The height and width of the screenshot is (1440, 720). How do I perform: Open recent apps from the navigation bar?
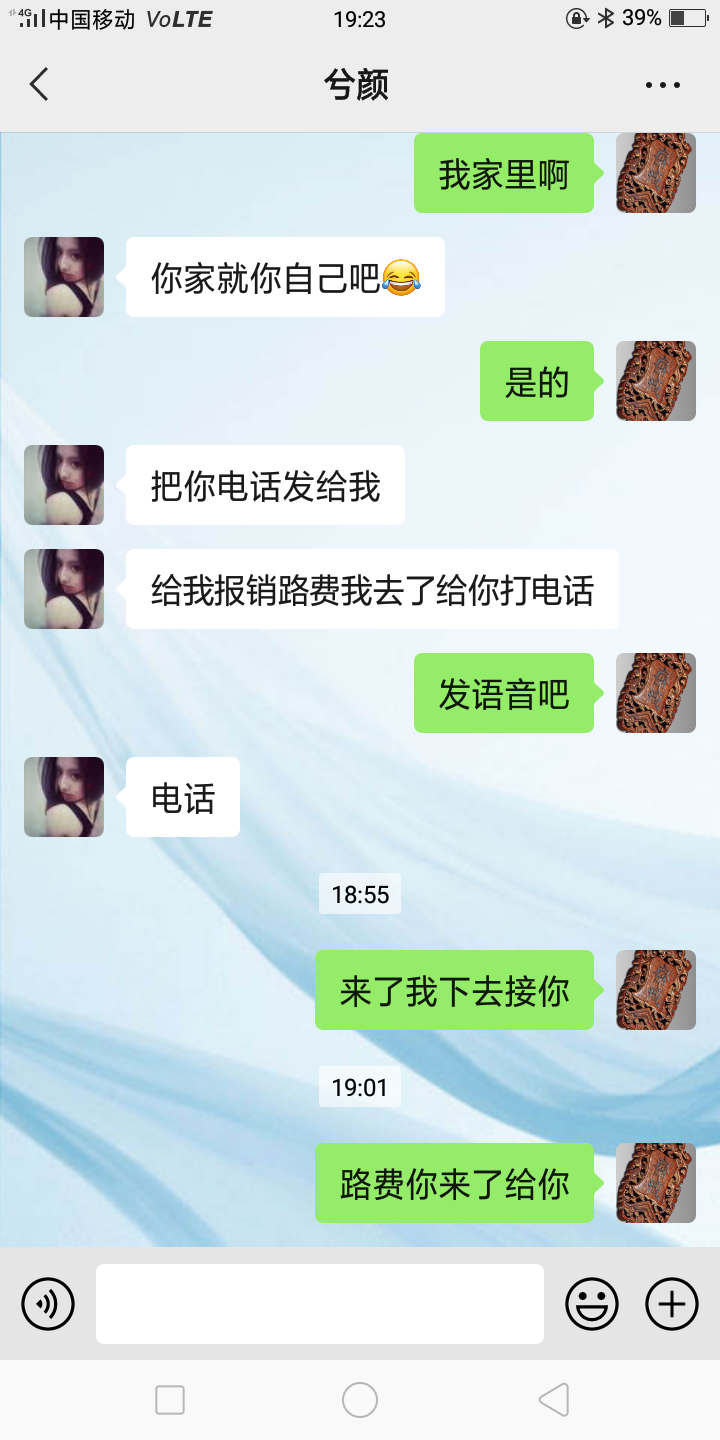coord(170,1400)
